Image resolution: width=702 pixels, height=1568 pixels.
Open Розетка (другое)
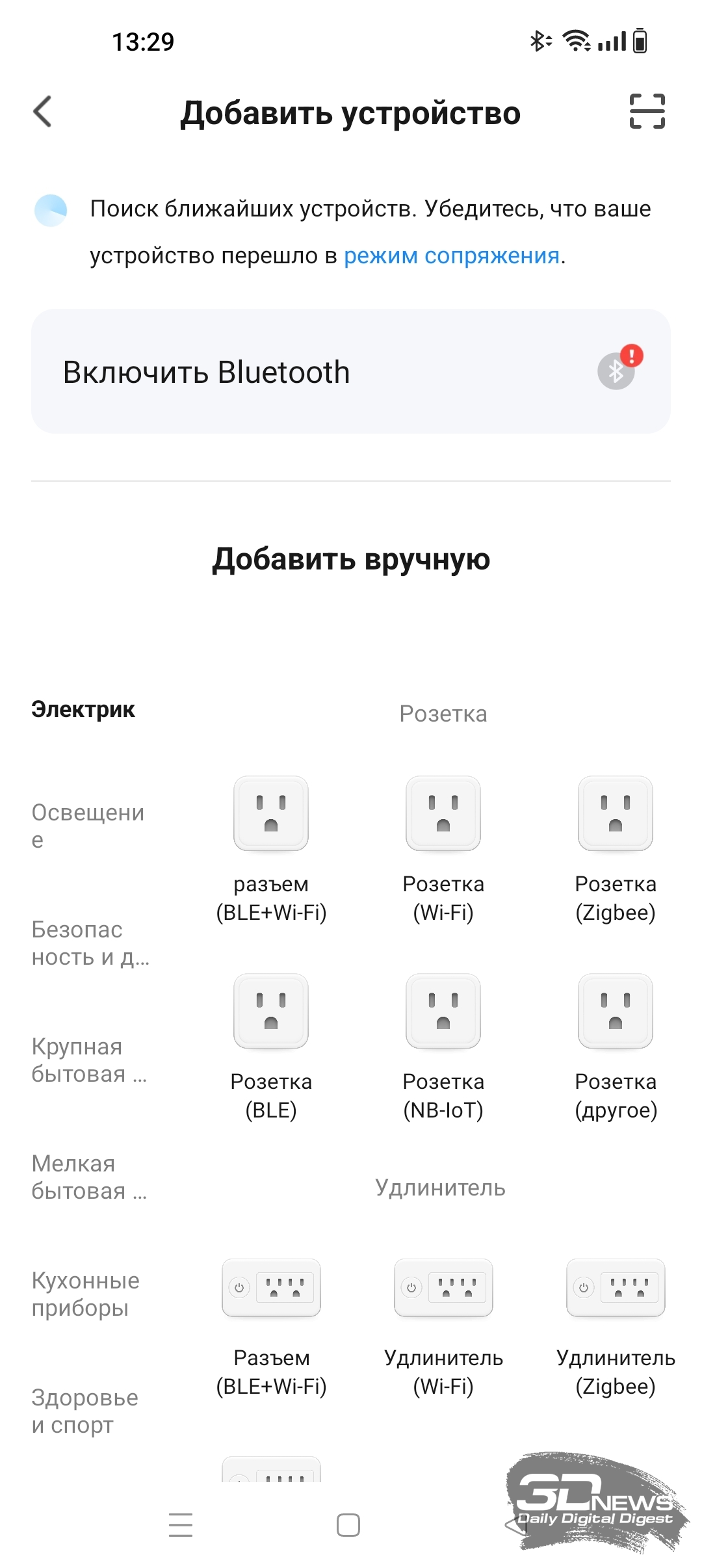pos(616,1048)
